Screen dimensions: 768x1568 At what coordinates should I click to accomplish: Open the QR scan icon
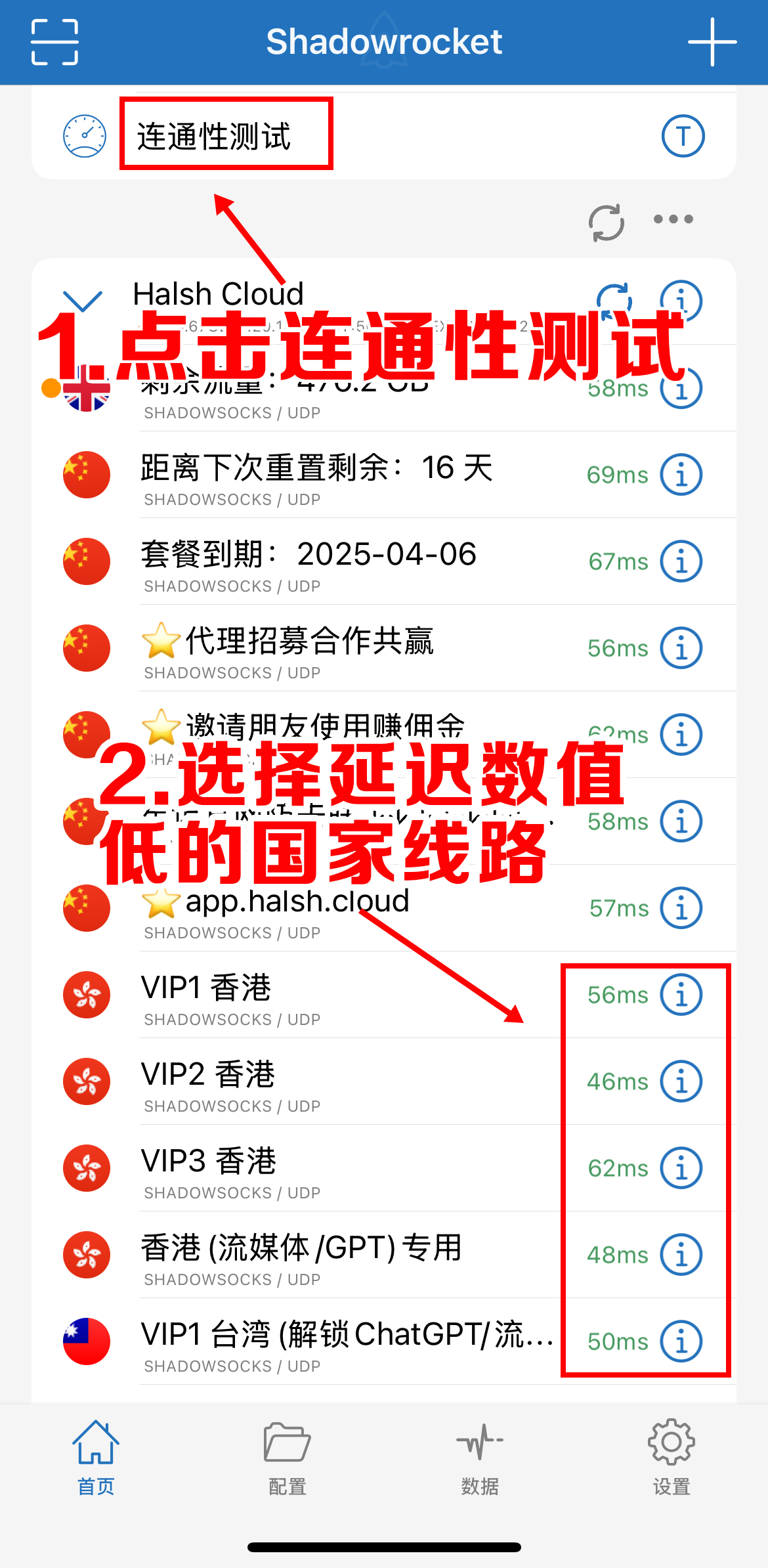click(x=55, y=42)
